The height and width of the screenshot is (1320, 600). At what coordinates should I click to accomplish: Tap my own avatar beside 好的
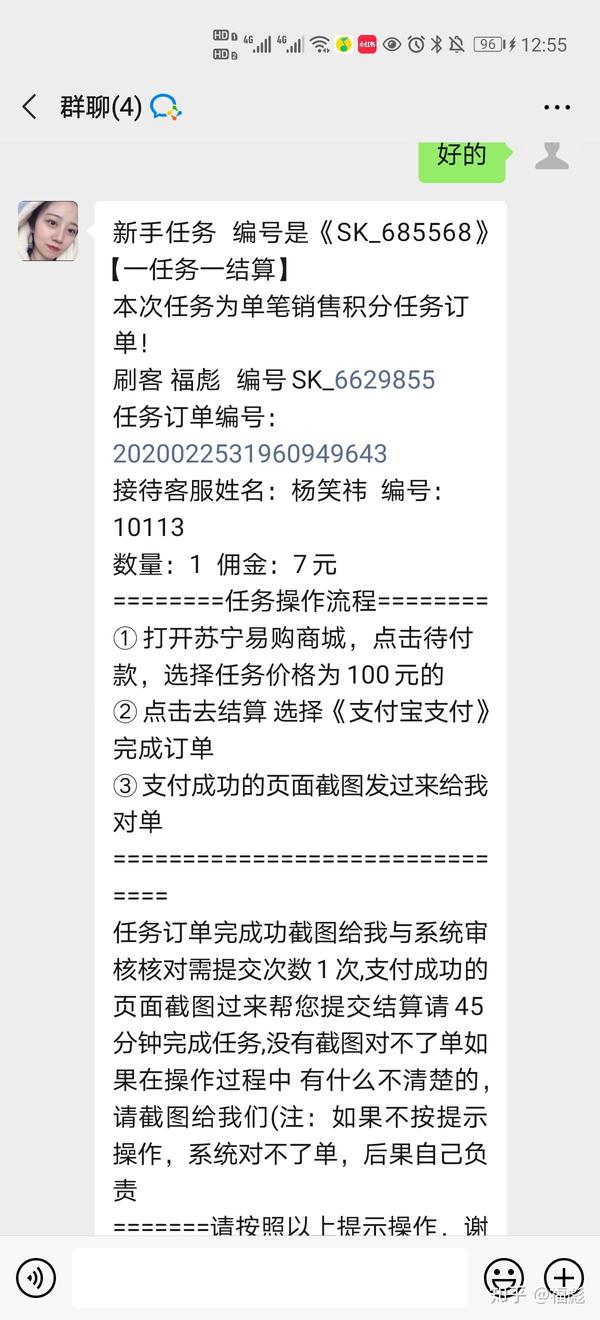point(552,156)
